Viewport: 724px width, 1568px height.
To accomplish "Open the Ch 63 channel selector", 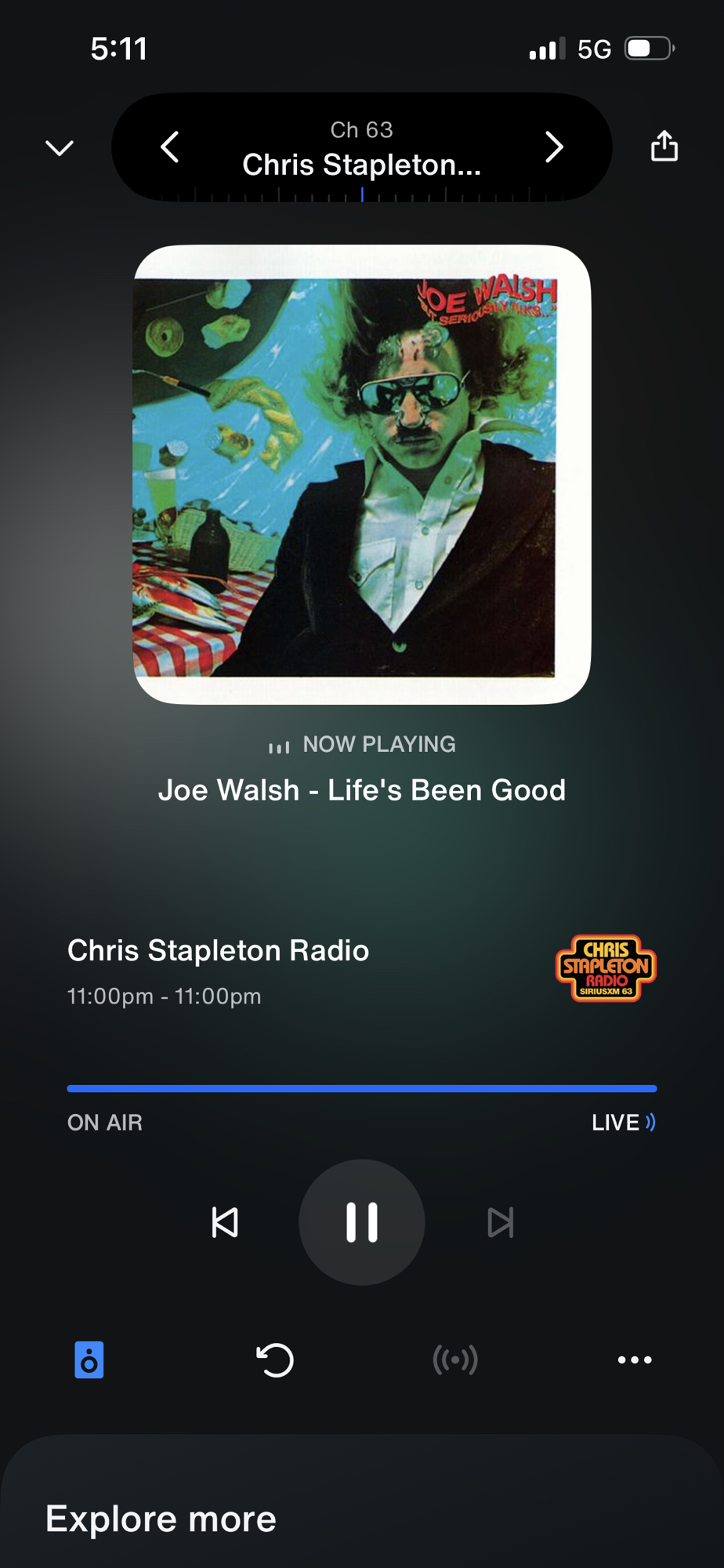I will tap(361, 147).
